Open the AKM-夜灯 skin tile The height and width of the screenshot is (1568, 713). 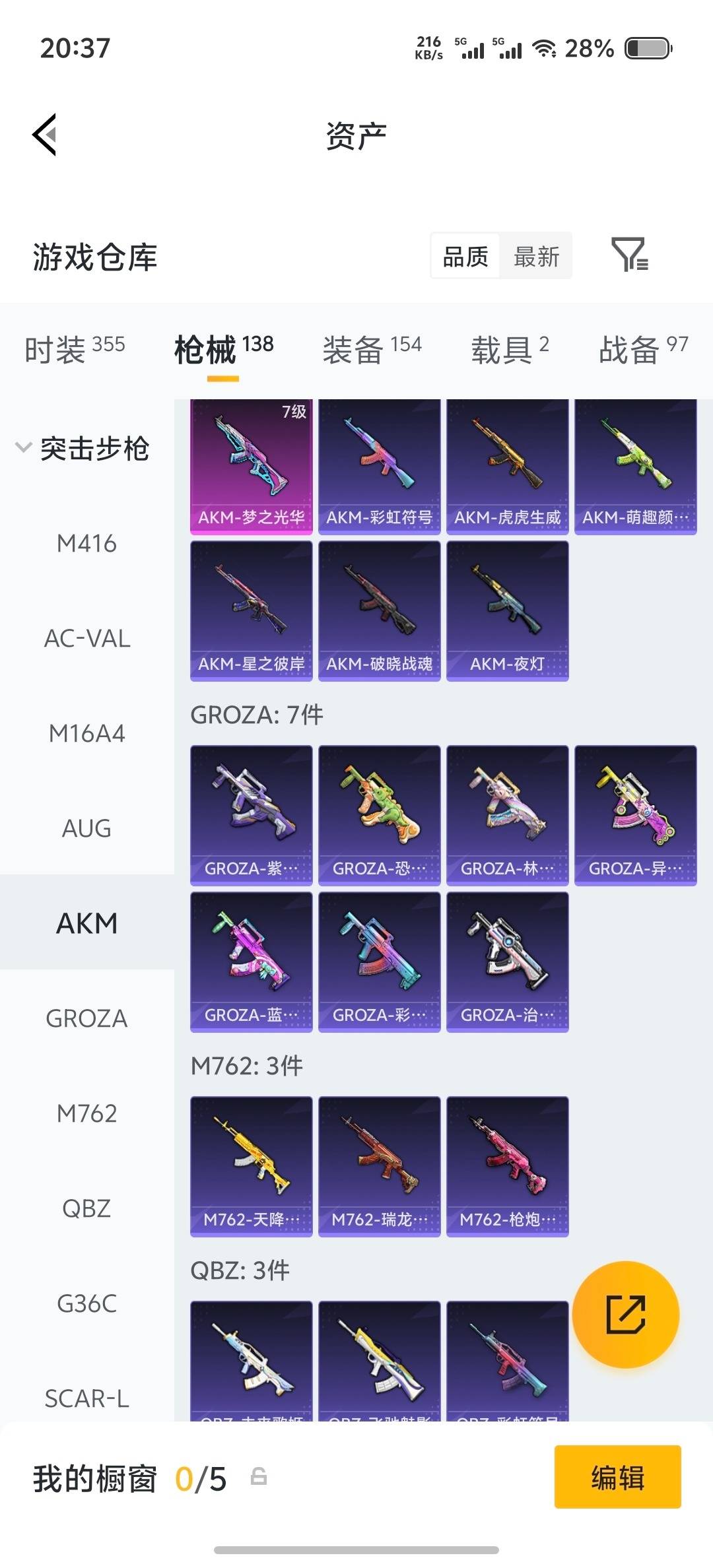(507, 610)
